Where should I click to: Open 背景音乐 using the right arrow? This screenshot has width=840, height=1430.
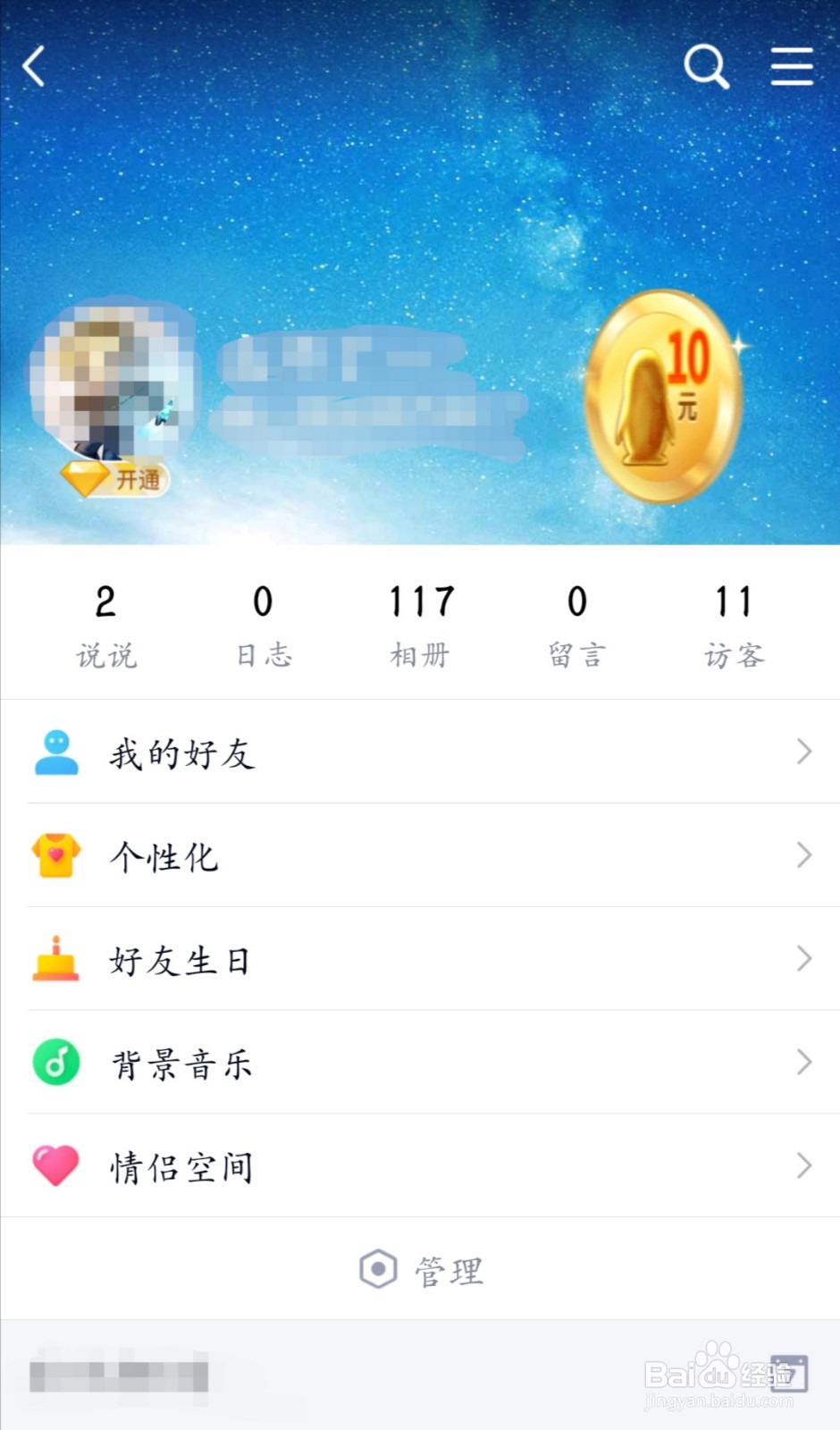pyautogui.click(x=802, y=1063)
